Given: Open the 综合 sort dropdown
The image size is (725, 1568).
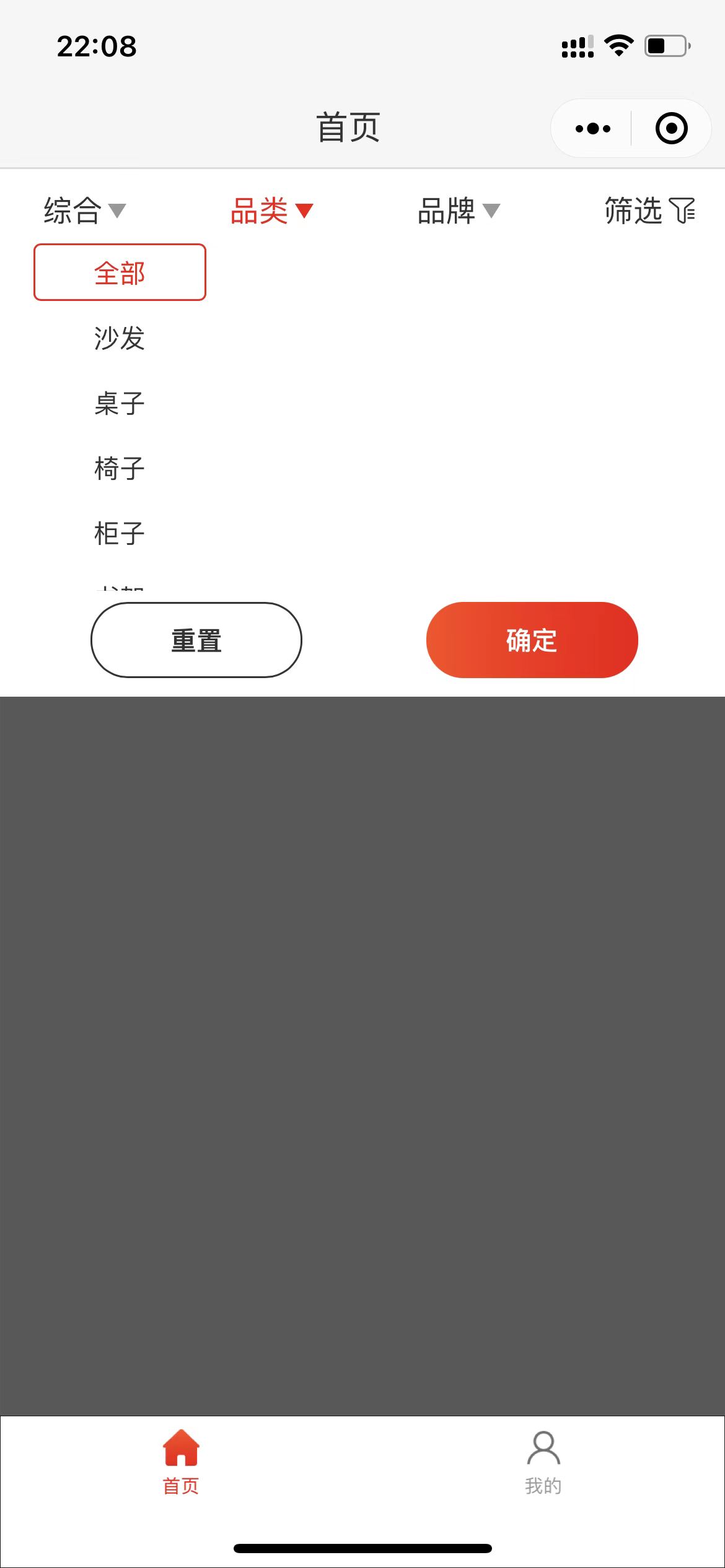Looking at the screenshot, I should 85,211.
